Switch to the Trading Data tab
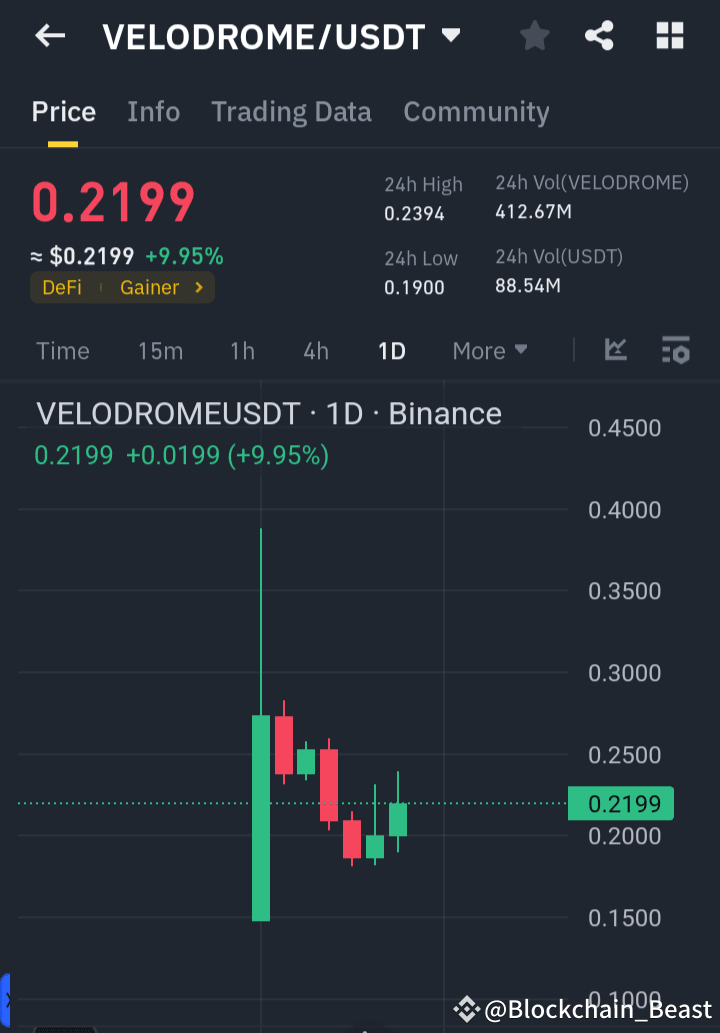 tap(291, 112)
